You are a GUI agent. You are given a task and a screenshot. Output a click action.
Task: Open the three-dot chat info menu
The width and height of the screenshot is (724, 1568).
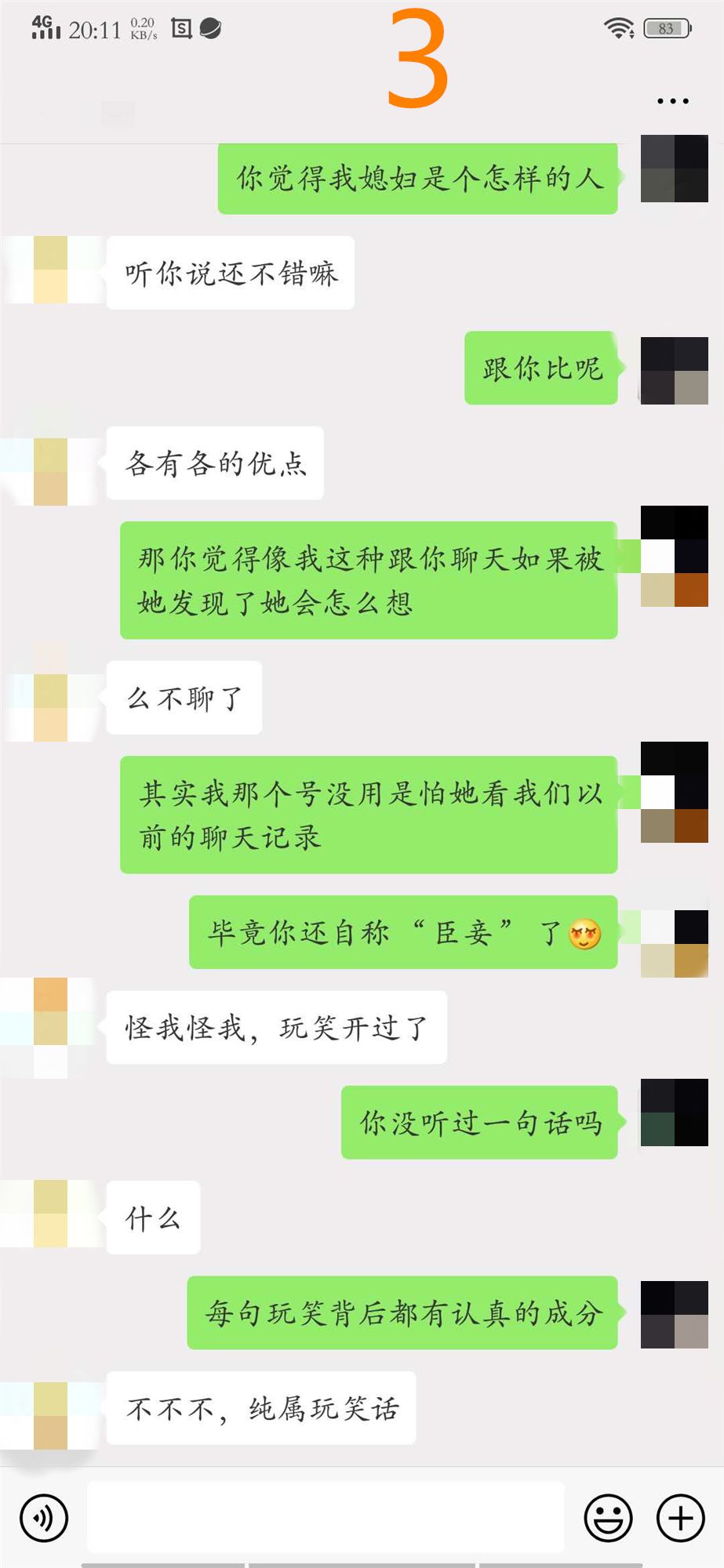tap(672, 101)
